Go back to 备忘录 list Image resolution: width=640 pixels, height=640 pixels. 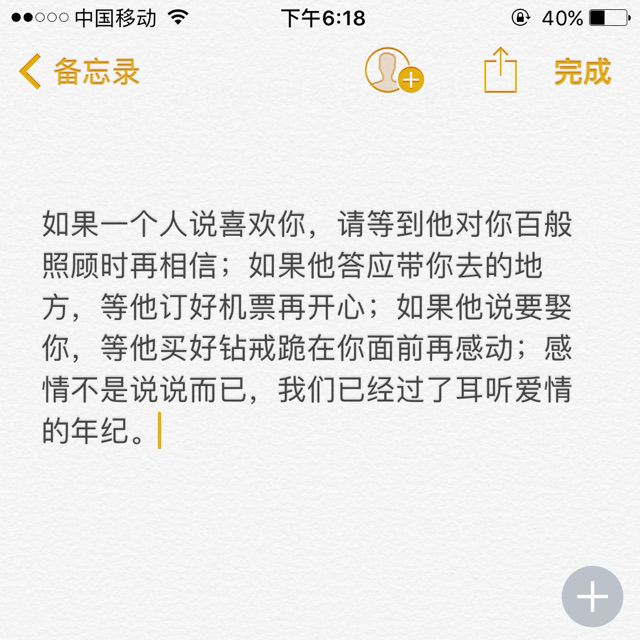click(79, 72)
